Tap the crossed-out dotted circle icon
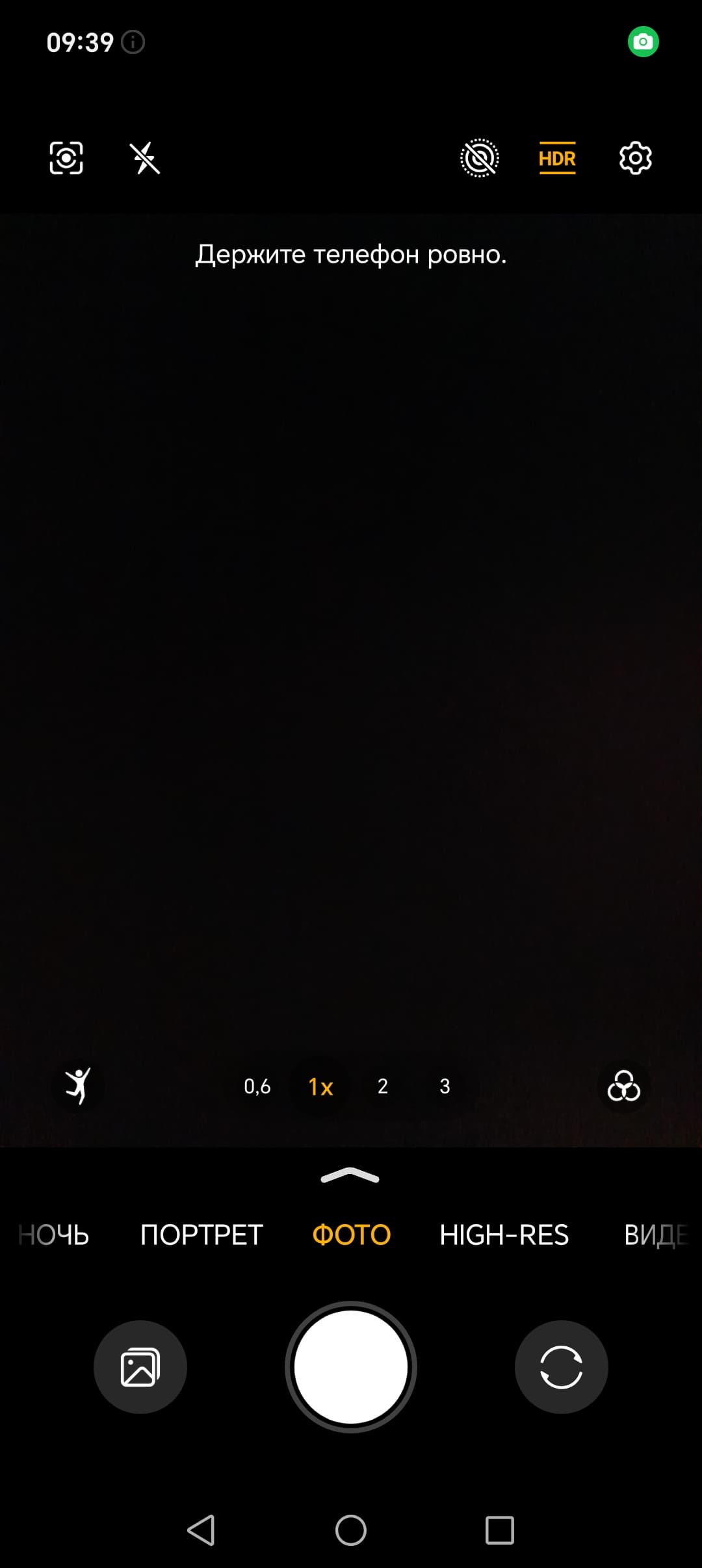Screen dimensions: 702x1568 (479, 158)
